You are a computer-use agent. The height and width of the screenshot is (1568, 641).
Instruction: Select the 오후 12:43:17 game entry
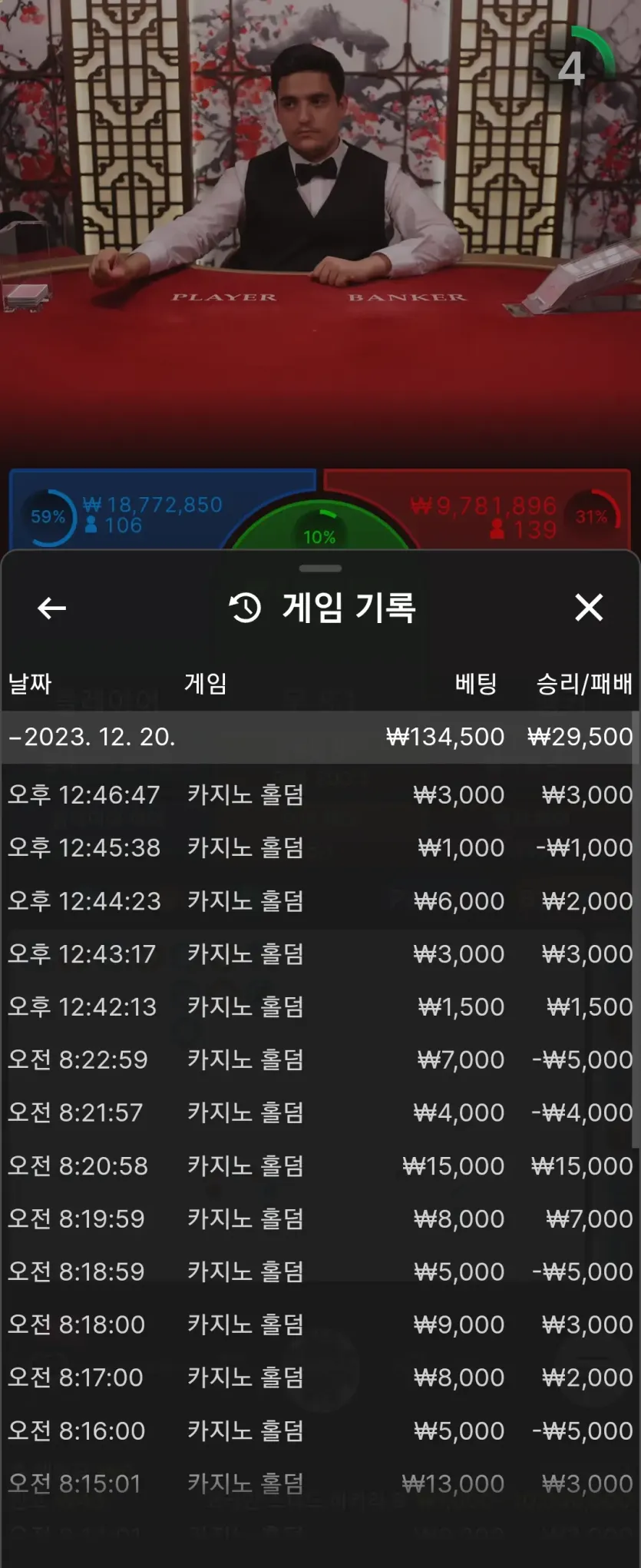click(319, 953)
